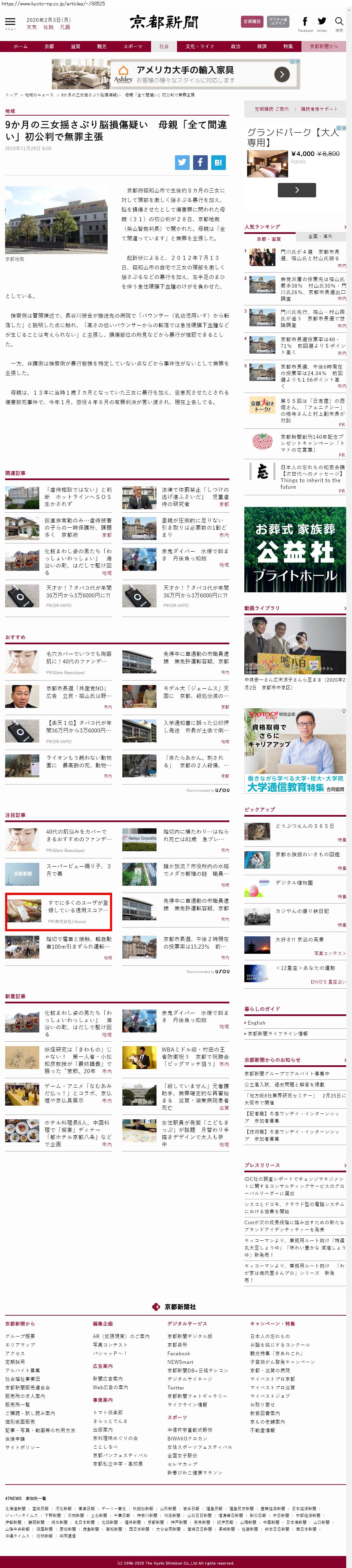Viewport: 352px width, 1568px height.
Task: Open the hamburger menu
Action: pos(10,23)
